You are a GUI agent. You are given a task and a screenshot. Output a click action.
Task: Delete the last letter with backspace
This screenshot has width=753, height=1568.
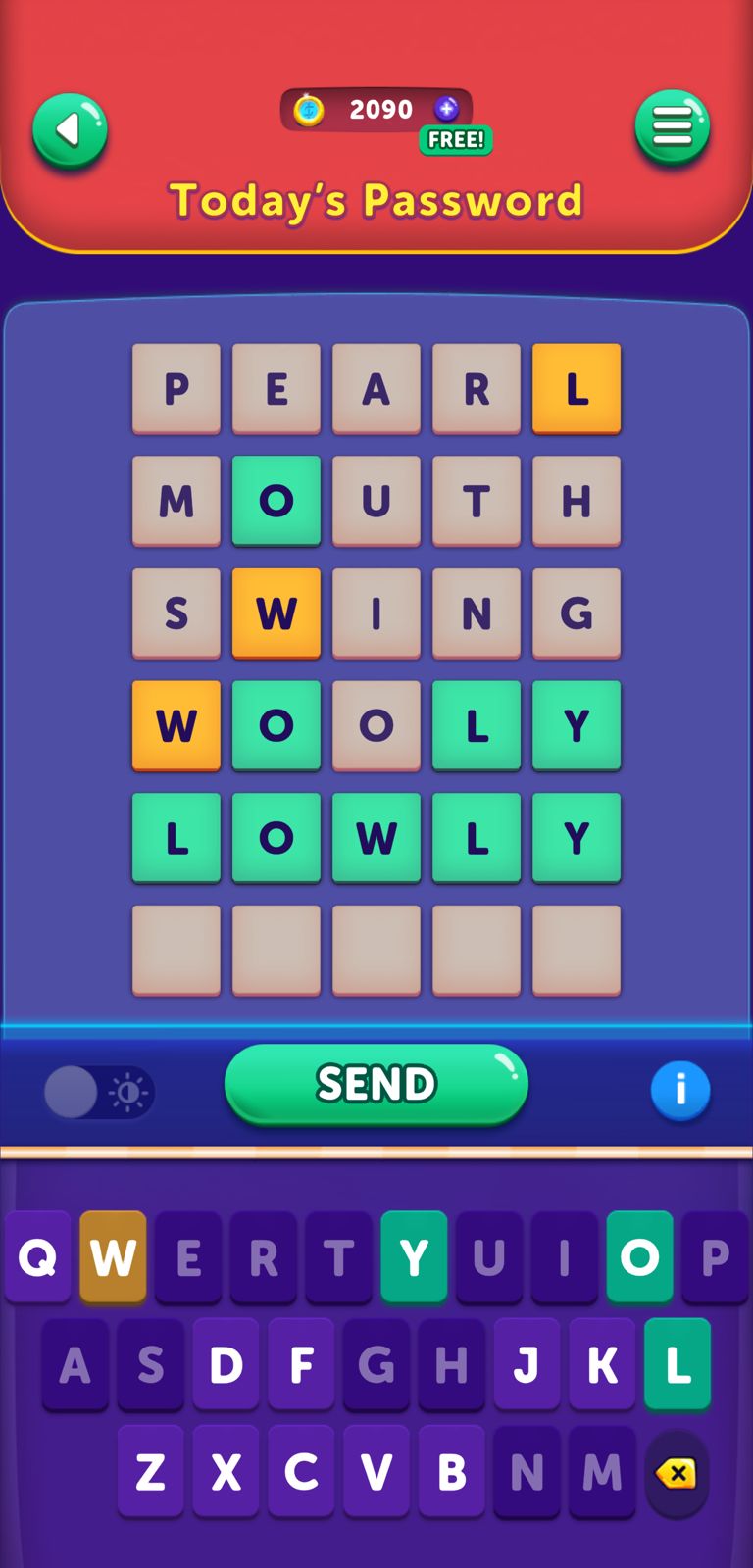pyautogui.click(x=677, y=1473)
